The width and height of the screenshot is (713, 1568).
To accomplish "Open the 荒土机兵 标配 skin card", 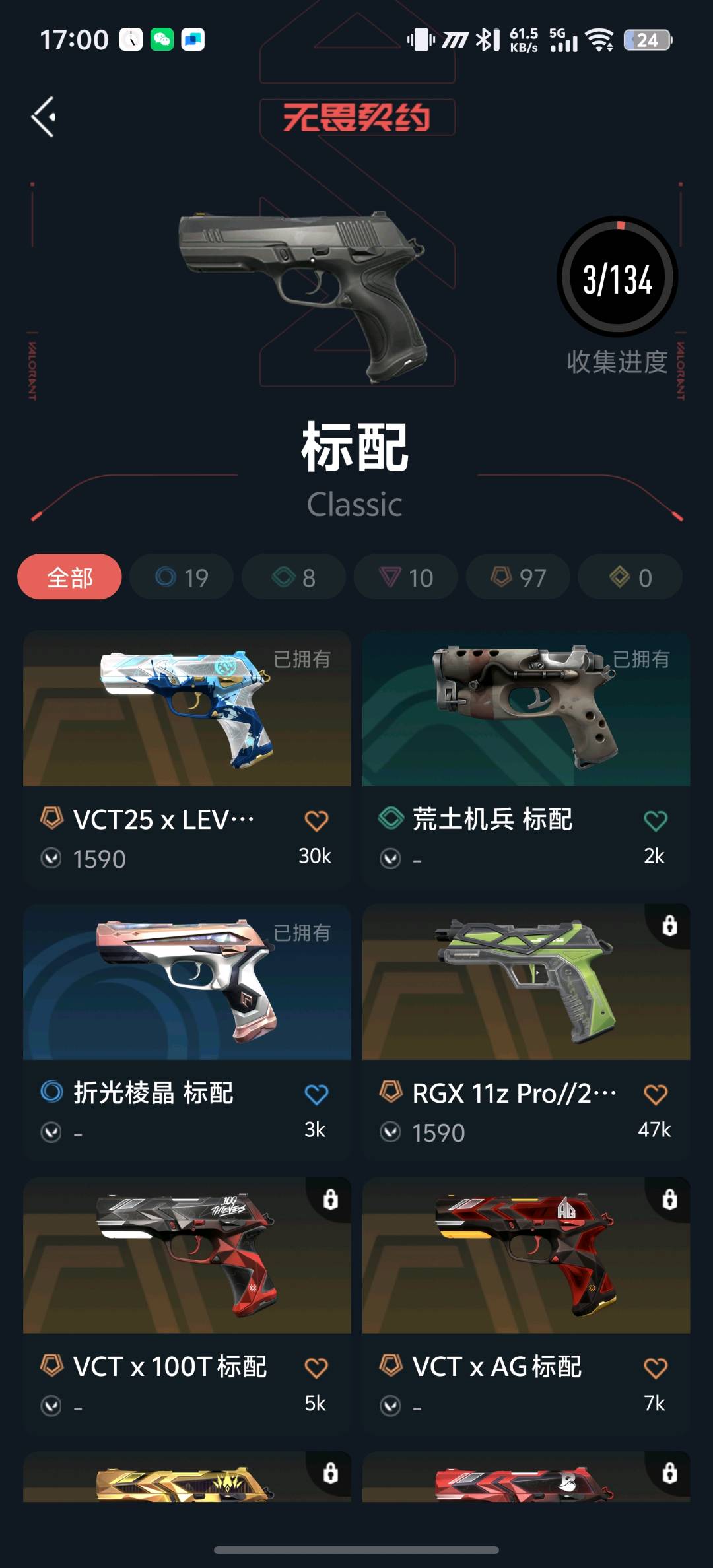I will pyautogui.click(x=526, y=709).
